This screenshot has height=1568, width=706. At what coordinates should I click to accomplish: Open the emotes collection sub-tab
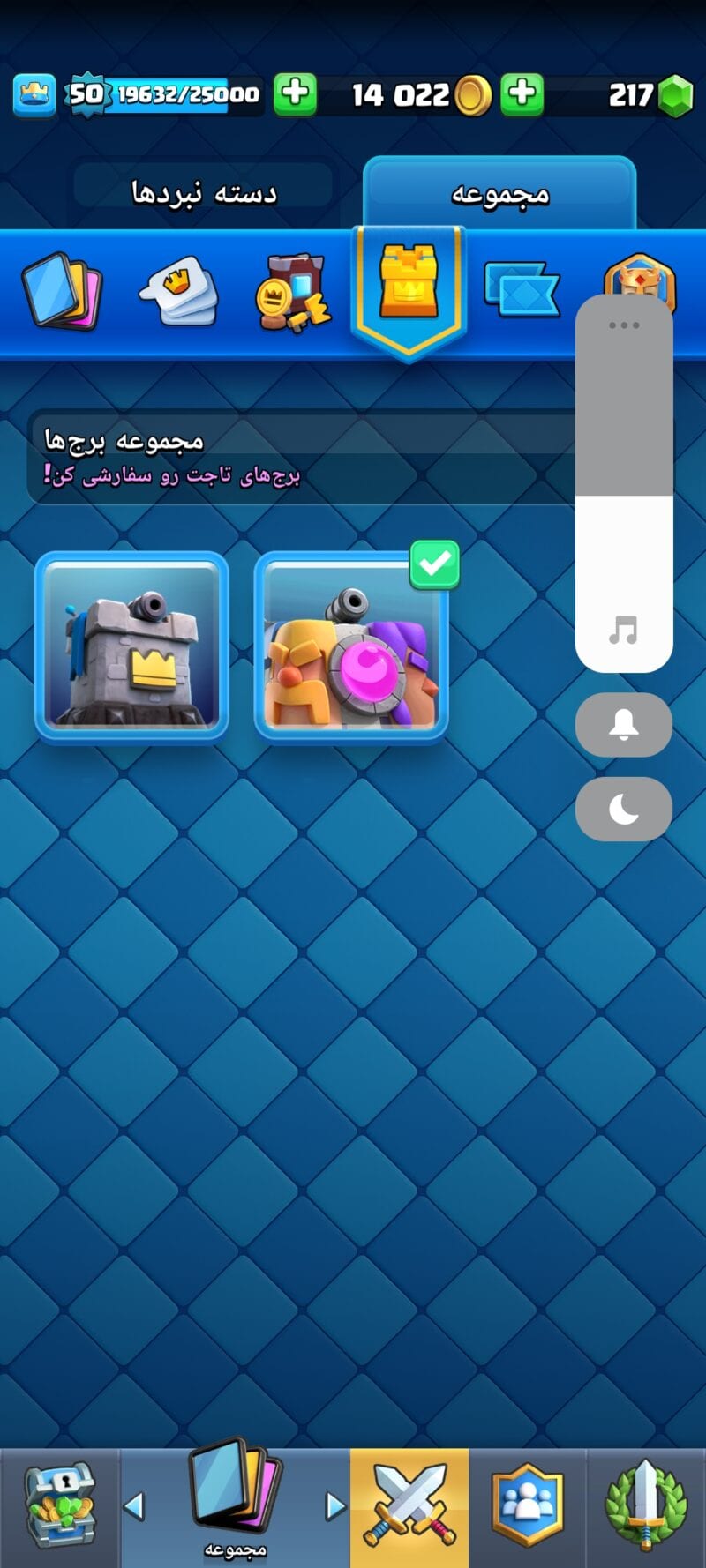coord(178,291)
